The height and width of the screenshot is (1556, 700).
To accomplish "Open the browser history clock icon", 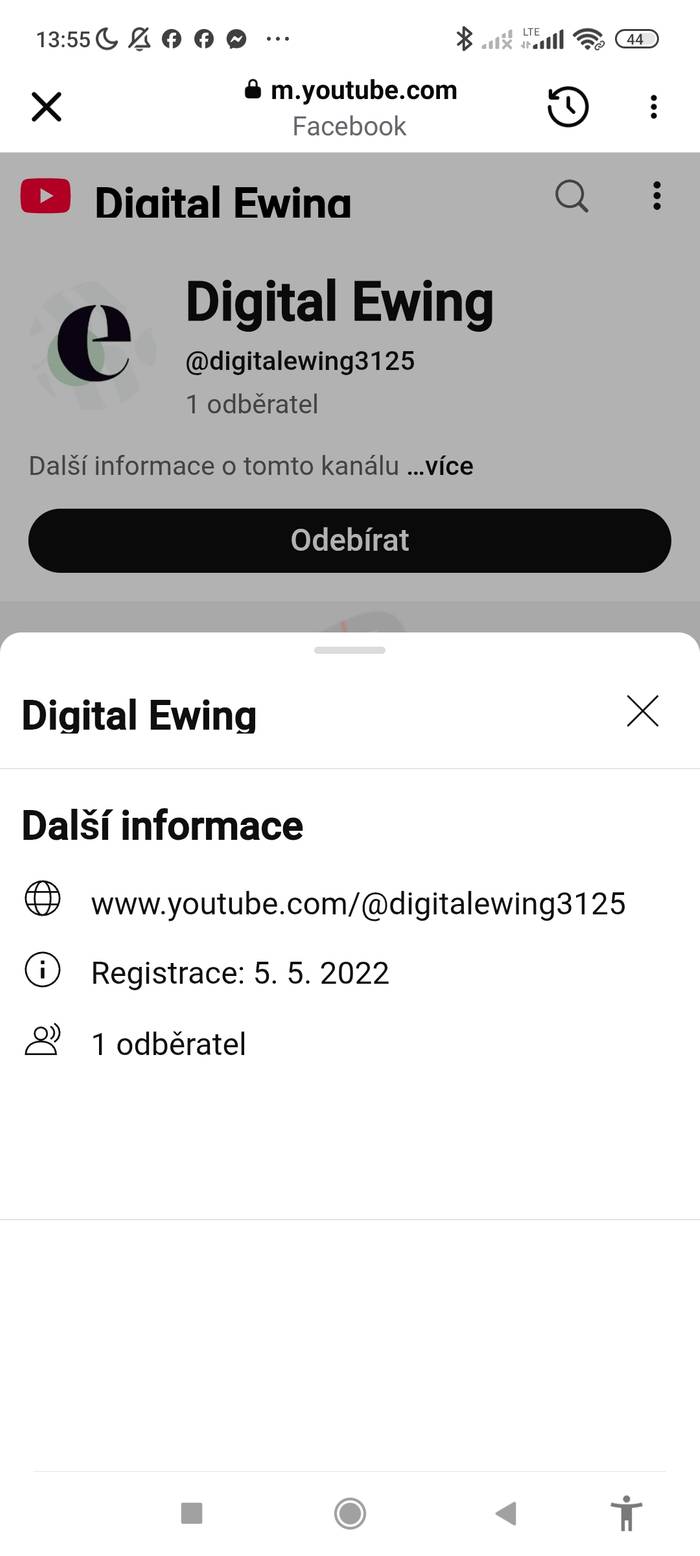I will coord(568,107).
